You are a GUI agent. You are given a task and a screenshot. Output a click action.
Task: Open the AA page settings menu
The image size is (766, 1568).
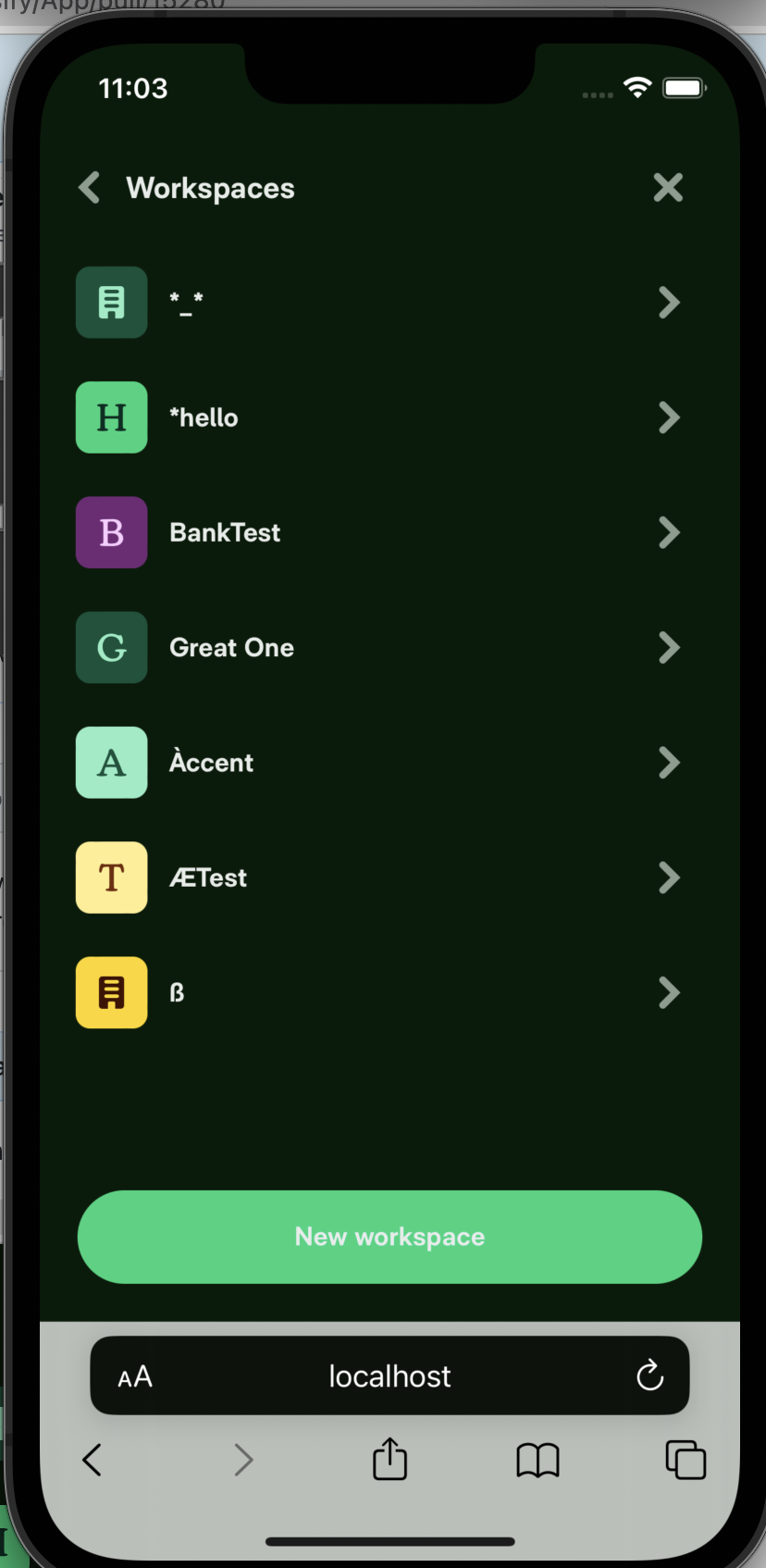135,1376
